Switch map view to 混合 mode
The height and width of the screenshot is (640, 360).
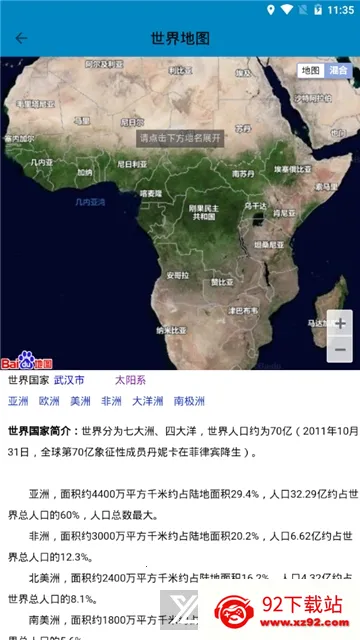pos(338,71)
